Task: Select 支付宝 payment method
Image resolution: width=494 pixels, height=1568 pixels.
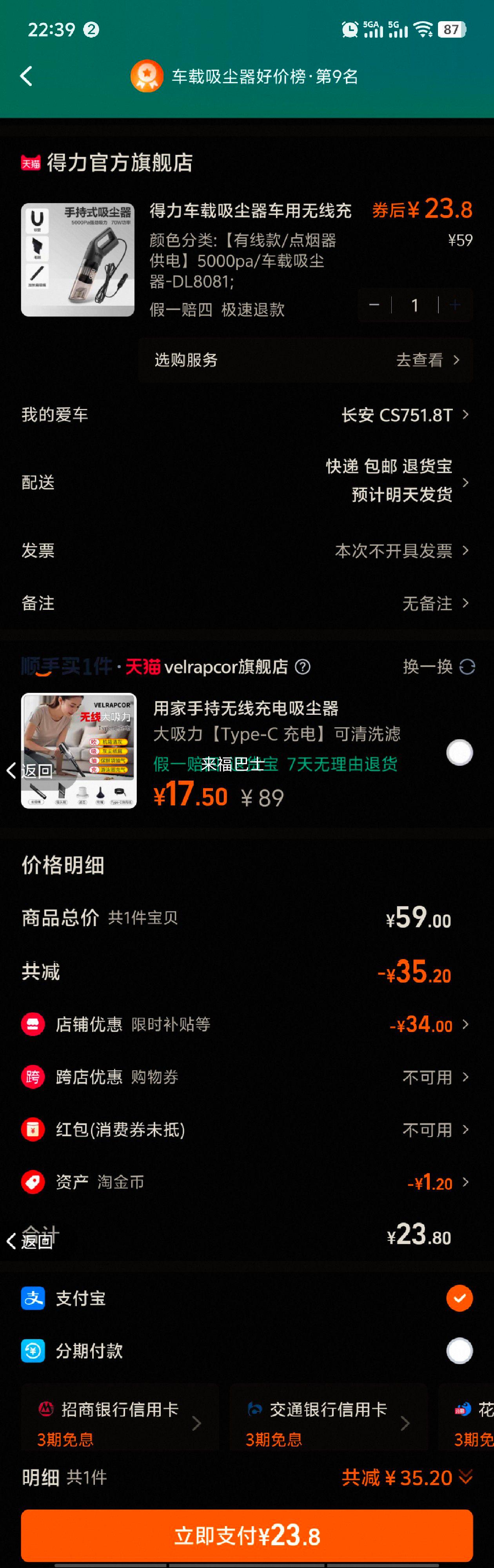Action: click(459, 1298)
